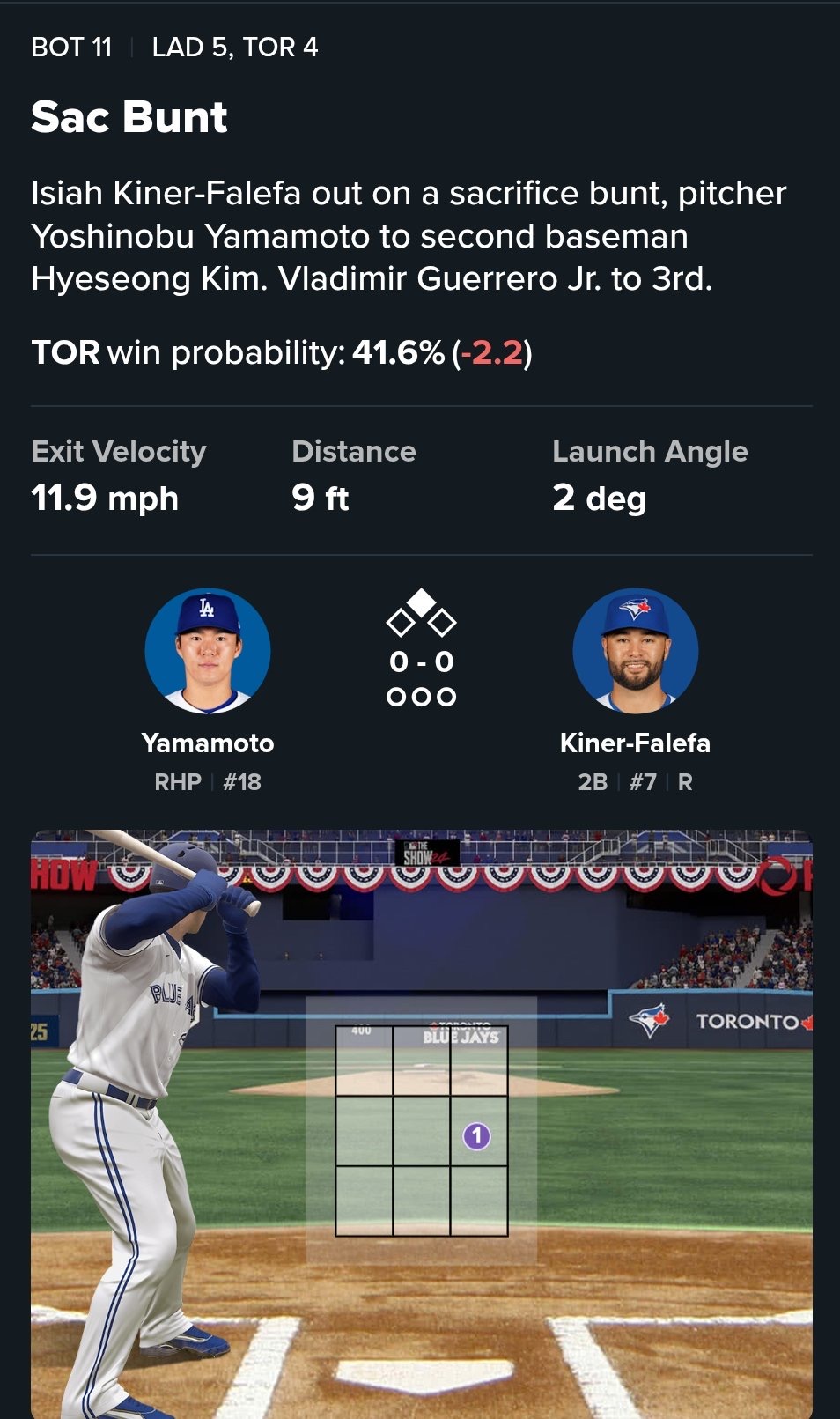This screenshot has height=1419, width=840.
Task: Open Kiner-Falefa's player profile
Action: point(635,651)
